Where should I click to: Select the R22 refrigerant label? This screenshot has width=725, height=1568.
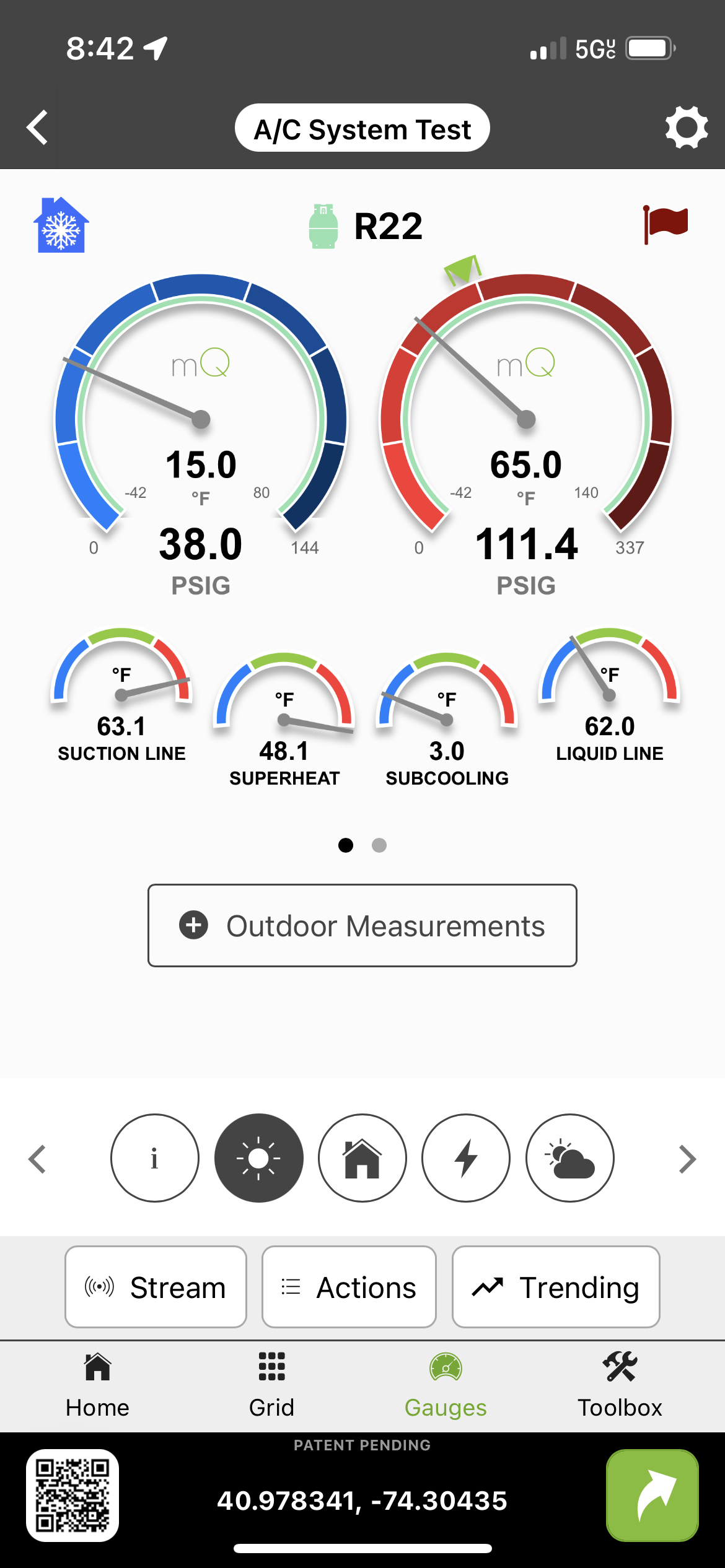387,226
